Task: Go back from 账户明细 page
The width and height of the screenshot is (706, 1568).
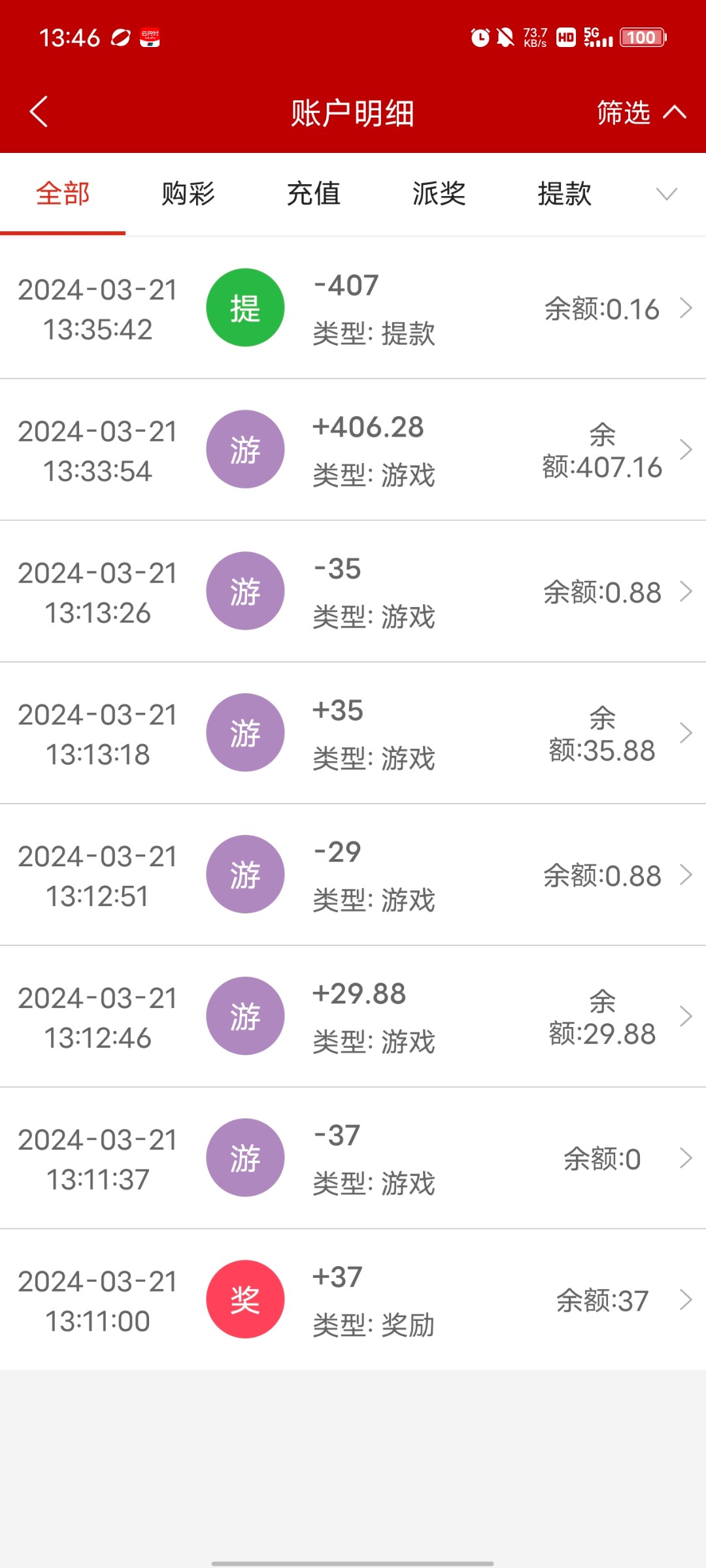Action: point(39,112)
